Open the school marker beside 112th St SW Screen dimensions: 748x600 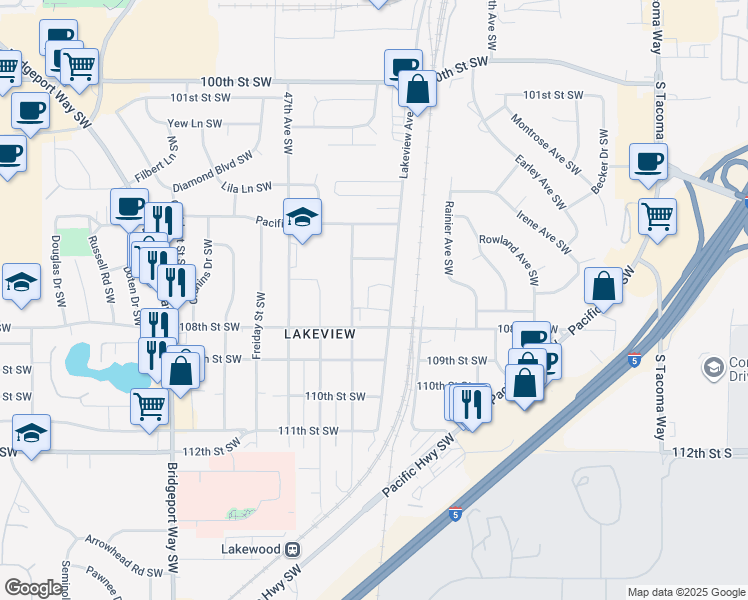31,436
